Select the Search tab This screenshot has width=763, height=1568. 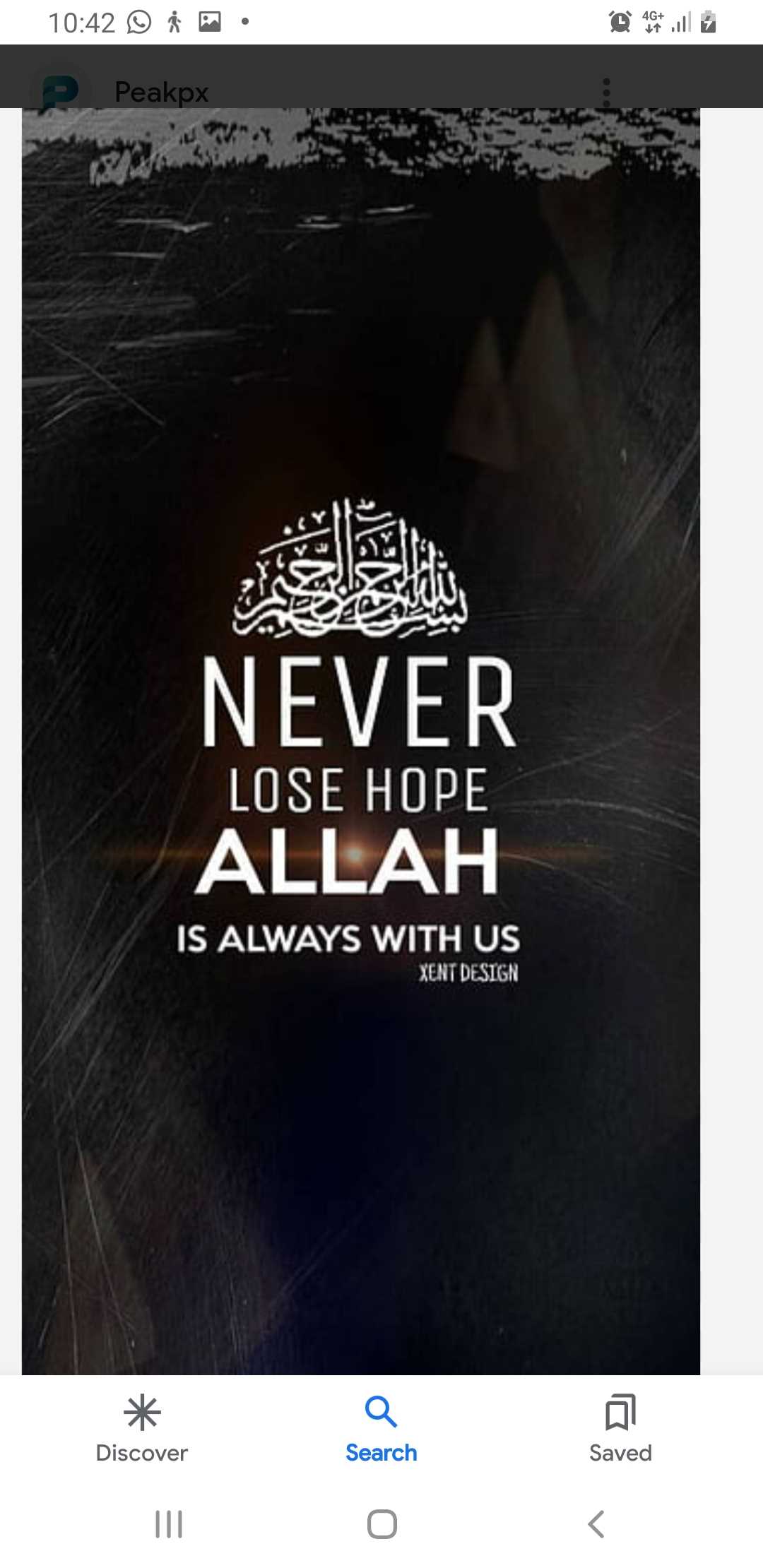click(x=381, y=1429)
